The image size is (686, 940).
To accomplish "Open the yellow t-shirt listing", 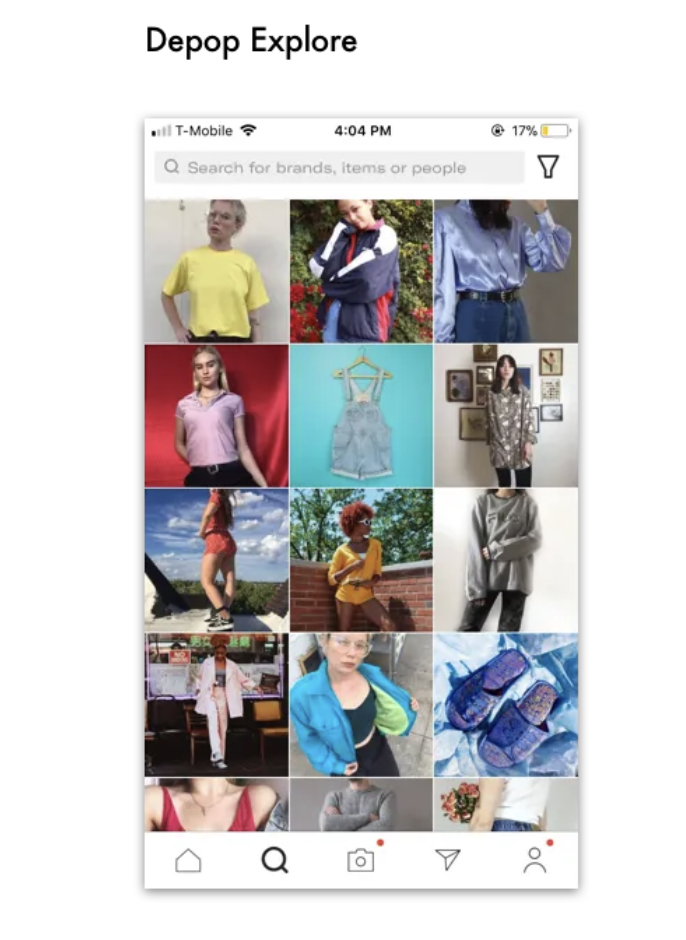I will pyautogui.click(x=216, y=271).
